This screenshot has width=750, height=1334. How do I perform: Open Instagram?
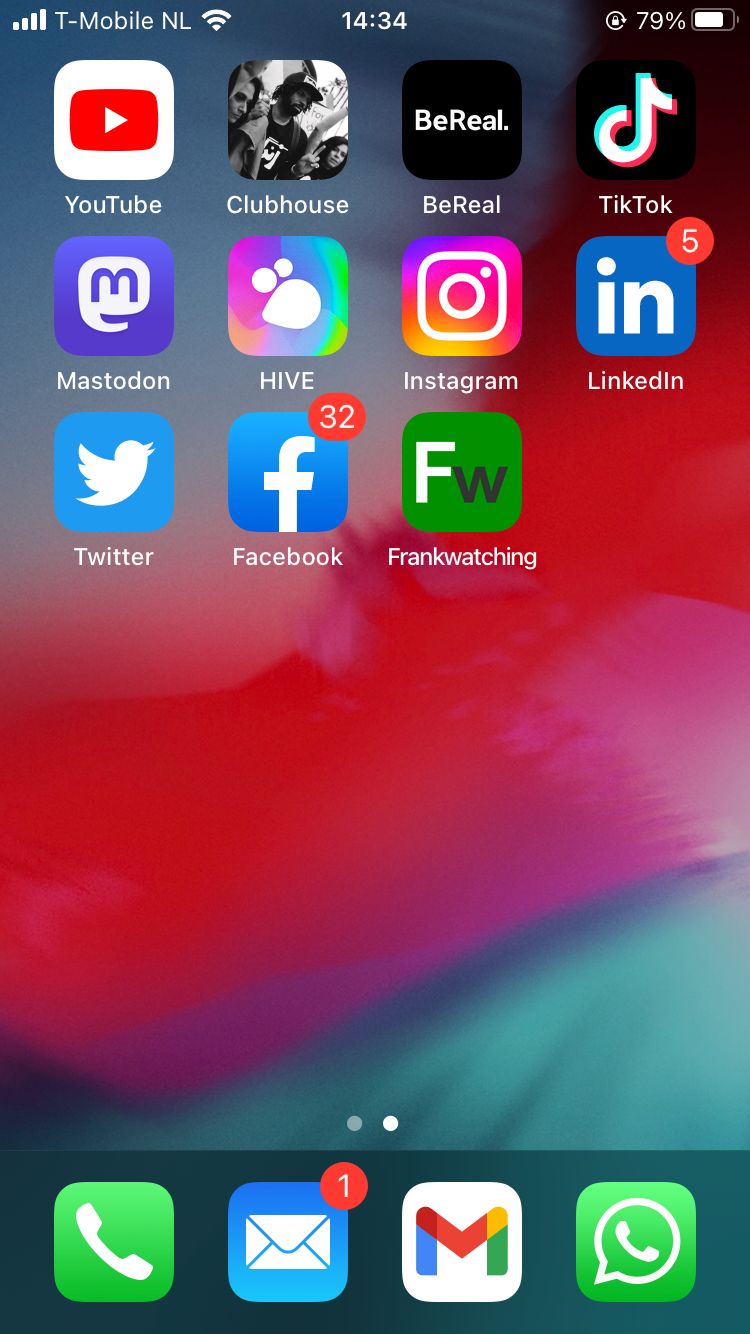coord(462,296)
